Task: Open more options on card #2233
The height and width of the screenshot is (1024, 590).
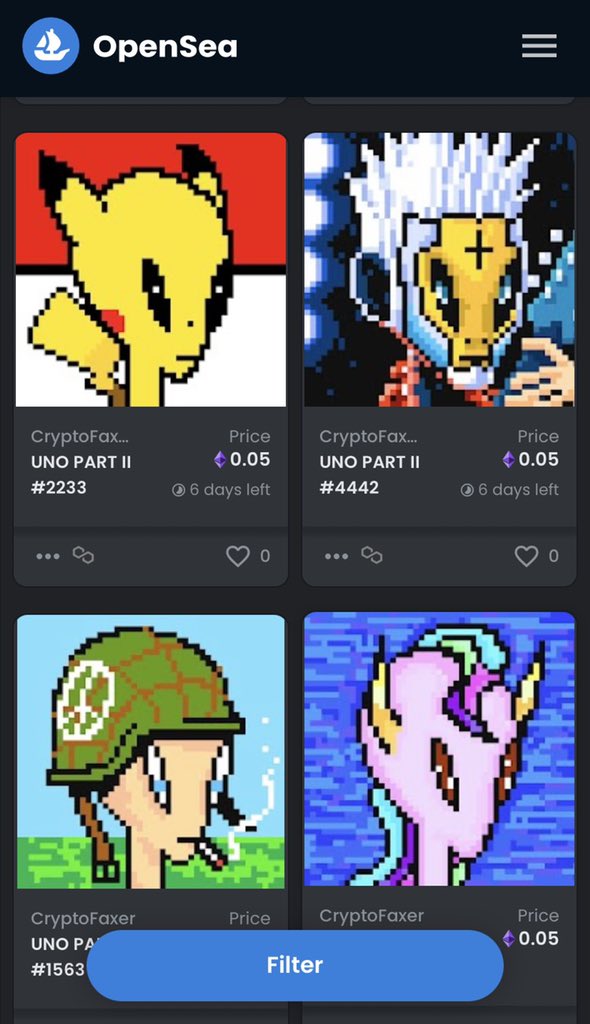Action: 48,556
